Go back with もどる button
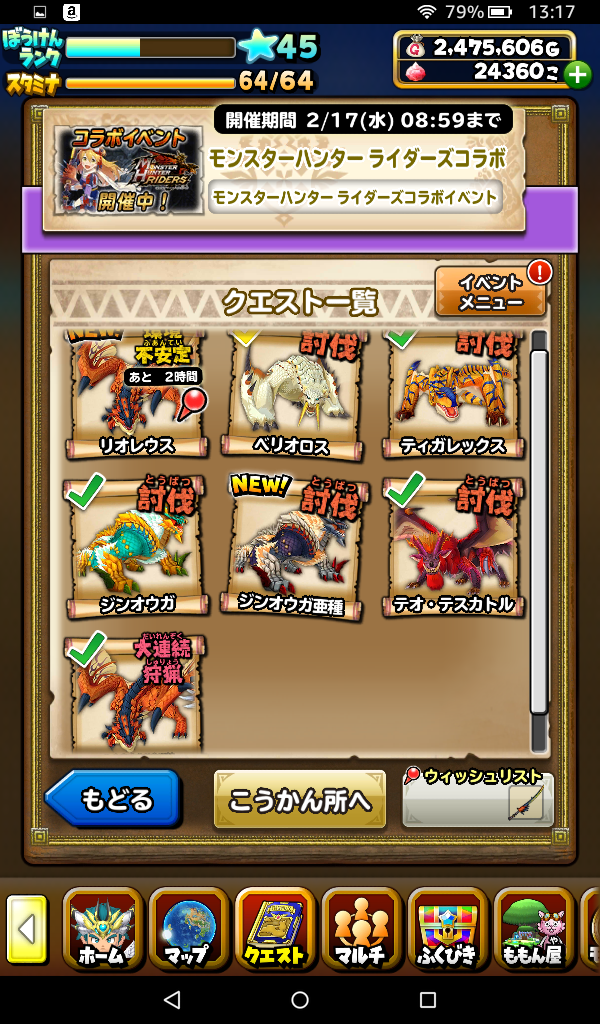This screenshot has width=600, height=1024. (x=113, y=799)
